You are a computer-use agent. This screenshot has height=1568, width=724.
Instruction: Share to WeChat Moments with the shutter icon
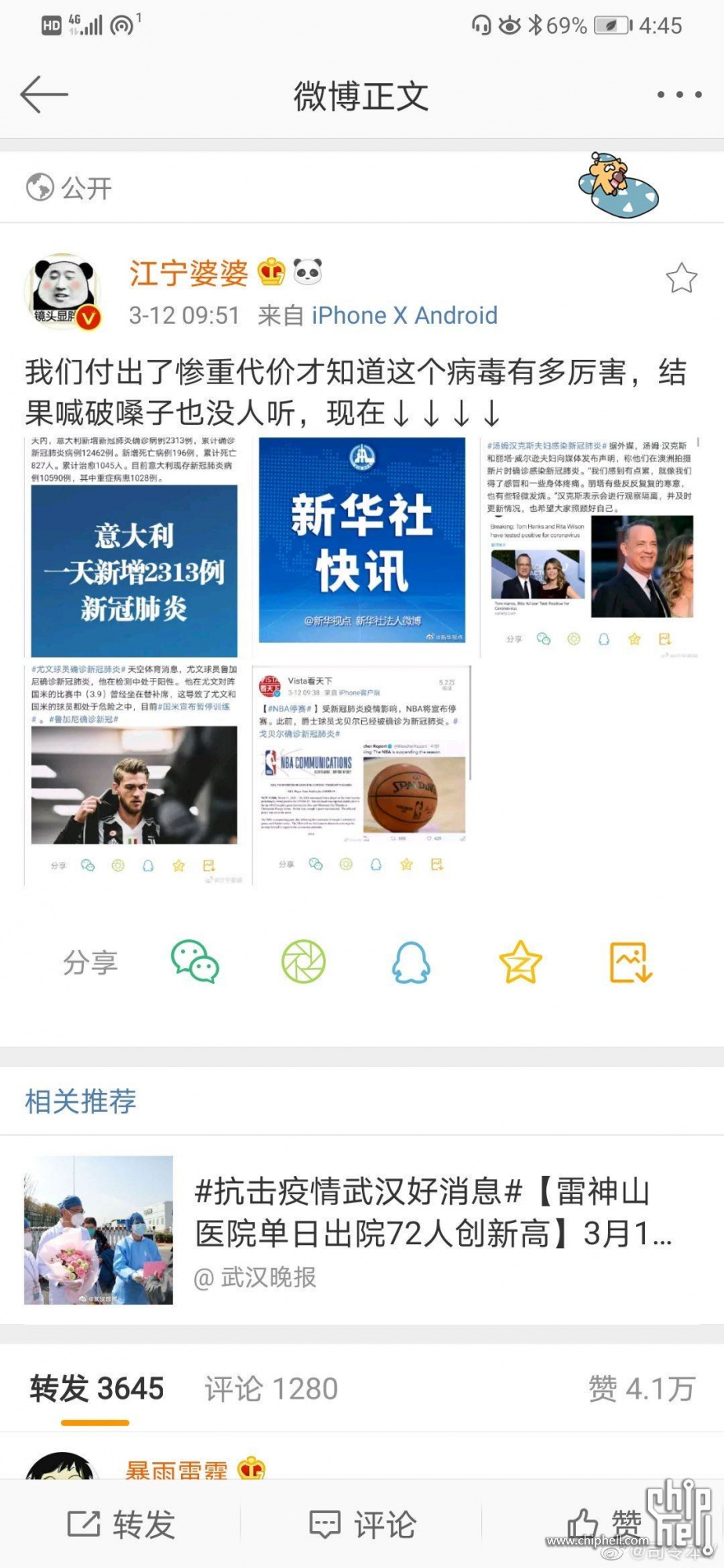tap(303, 962)
